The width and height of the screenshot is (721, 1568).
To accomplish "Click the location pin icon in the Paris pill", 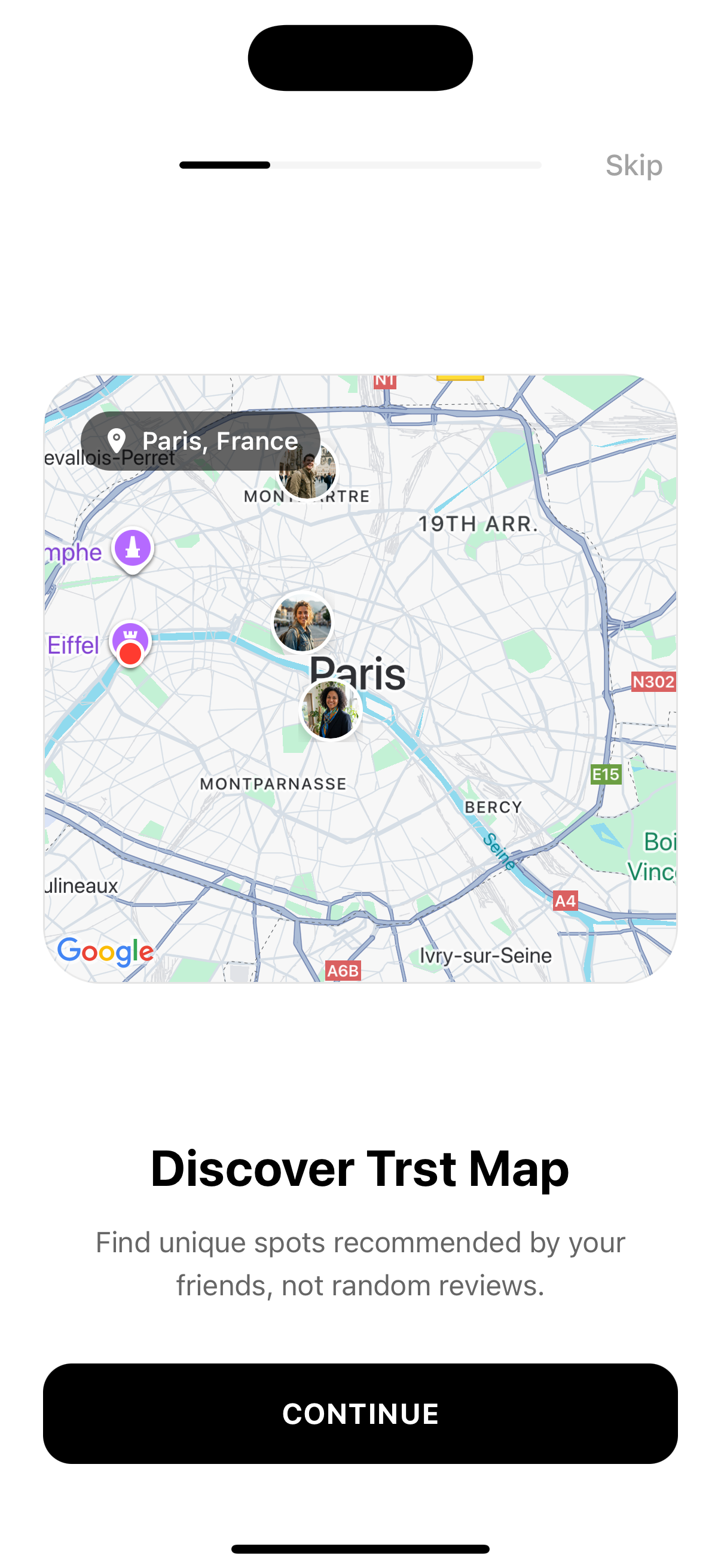I will [117, 440].
